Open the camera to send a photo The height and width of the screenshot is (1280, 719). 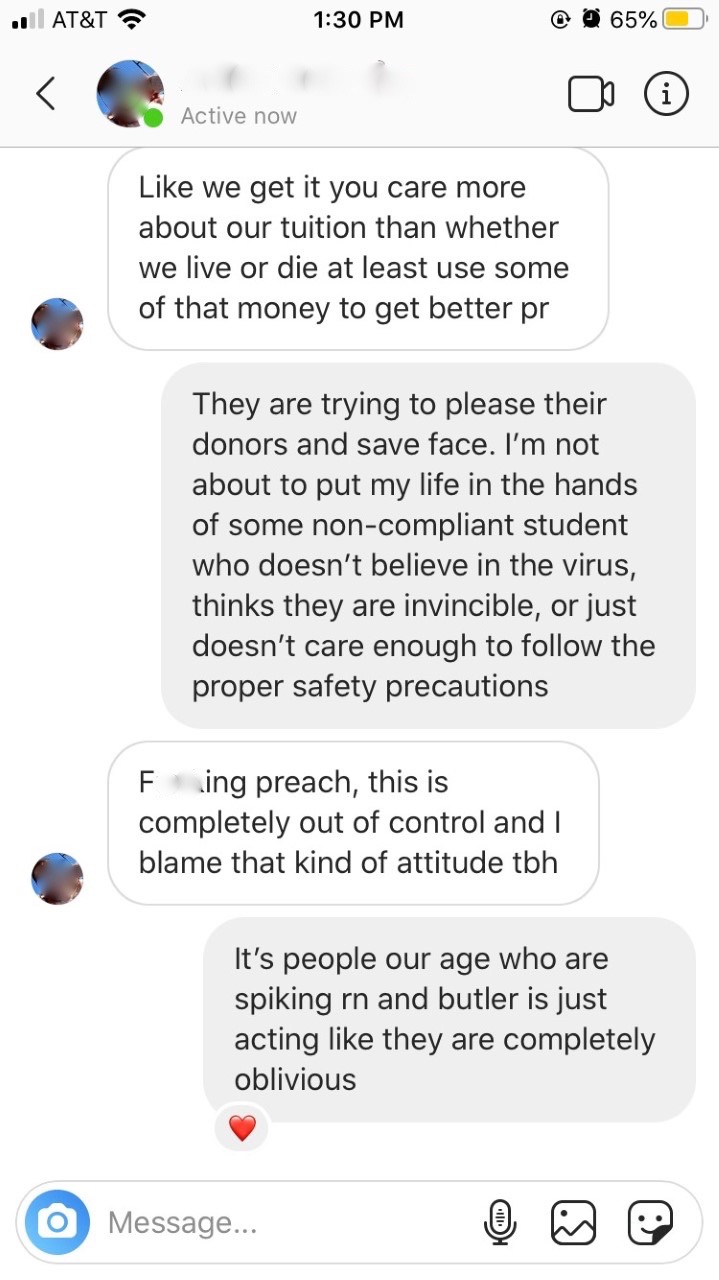[x=57, y=1222]
